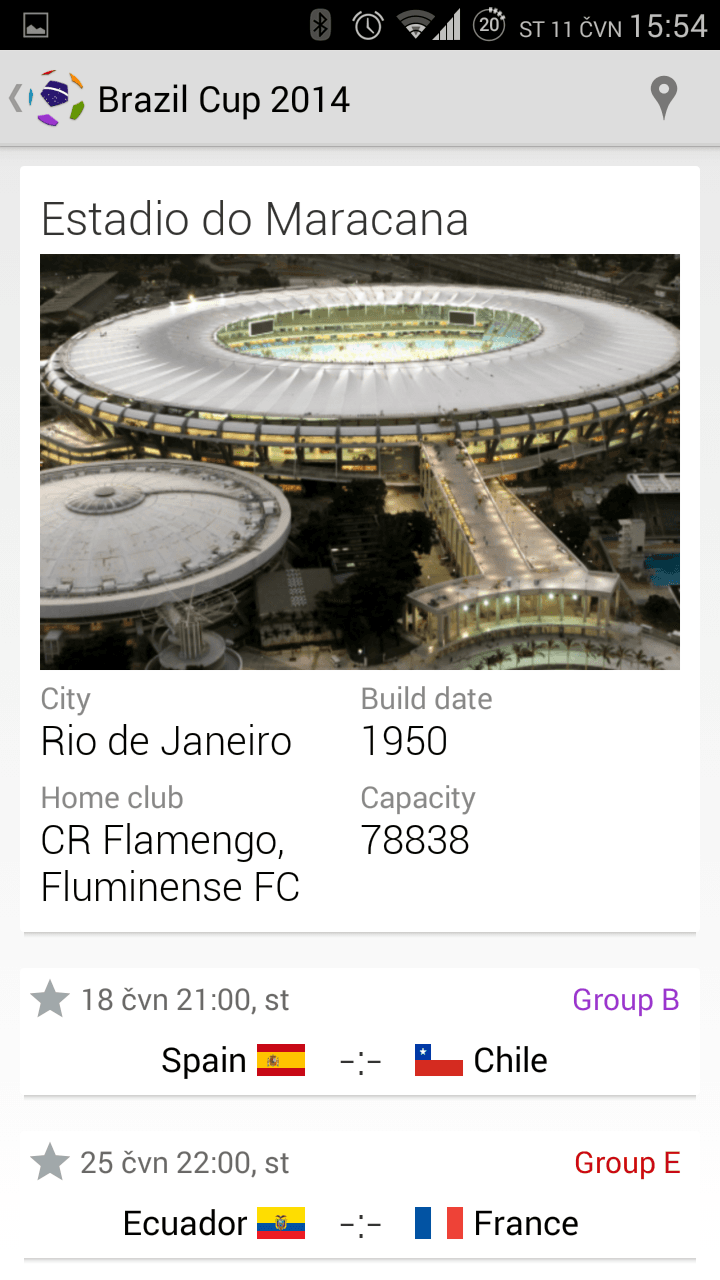Open the map location icon
Screen dimensions: 720x1280
tap(664, 98)
